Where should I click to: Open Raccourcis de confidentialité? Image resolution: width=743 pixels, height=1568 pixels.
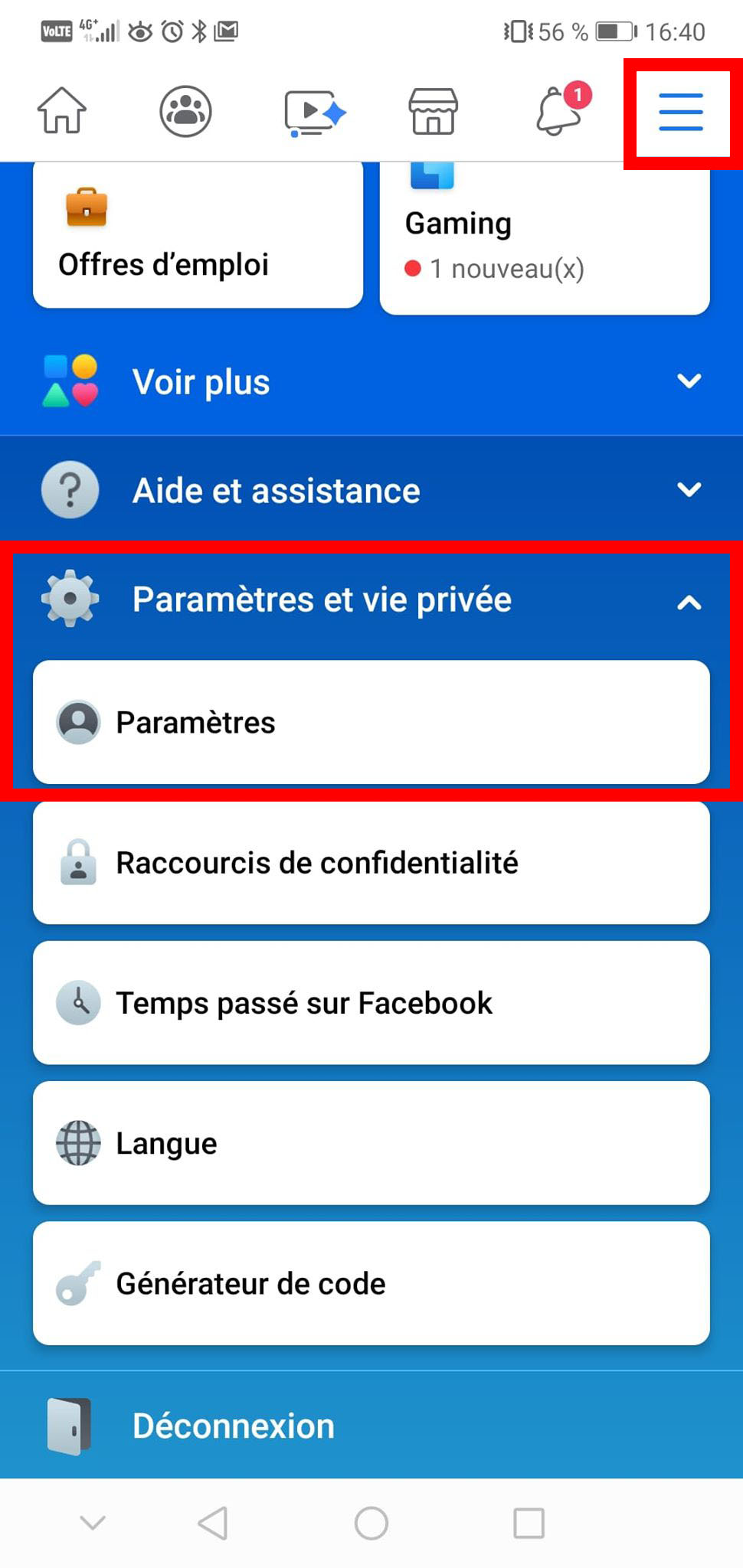(x=371, y=863)
